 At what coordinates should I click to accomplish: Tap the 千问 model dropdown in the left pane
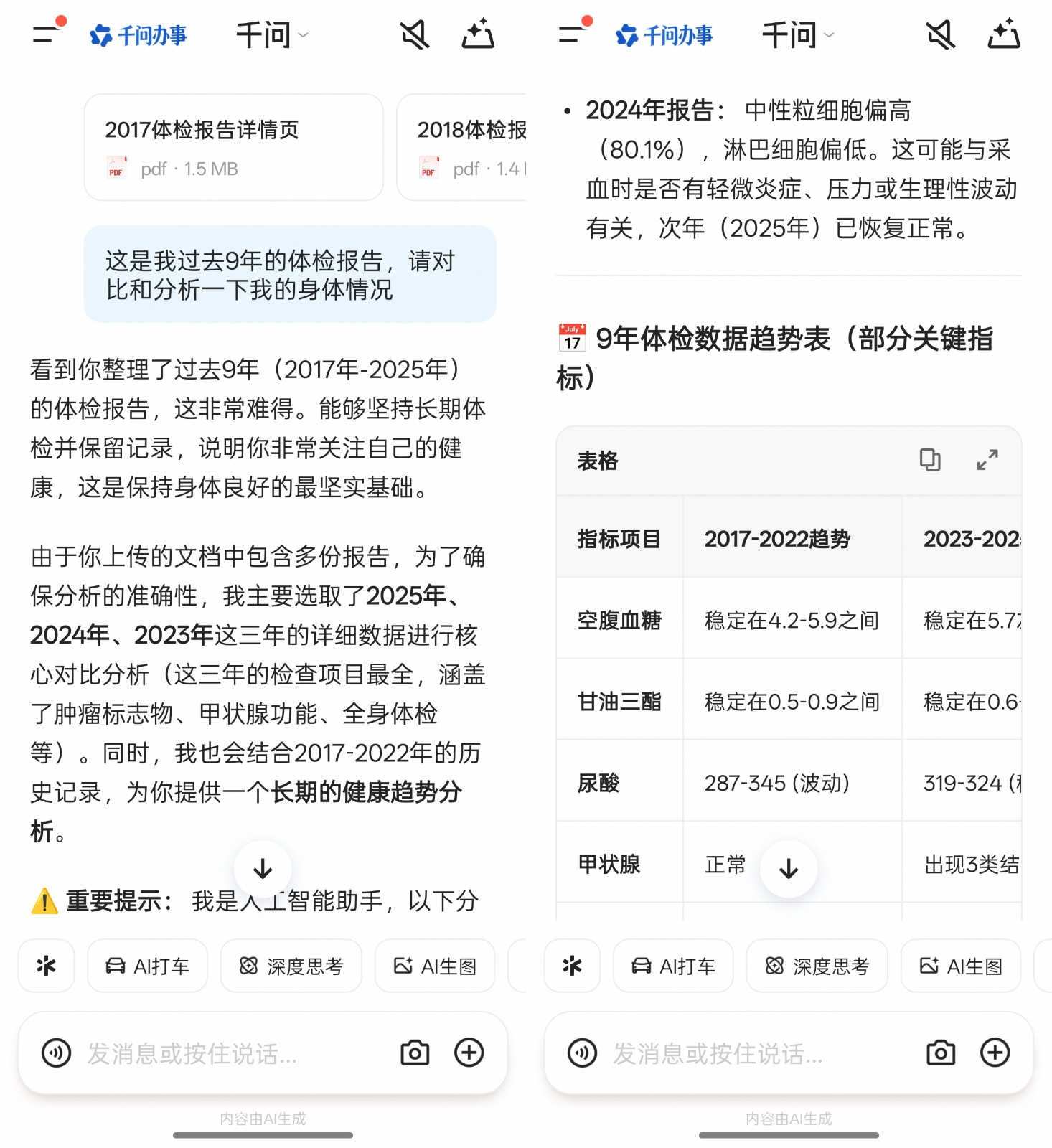pos(272,35)
